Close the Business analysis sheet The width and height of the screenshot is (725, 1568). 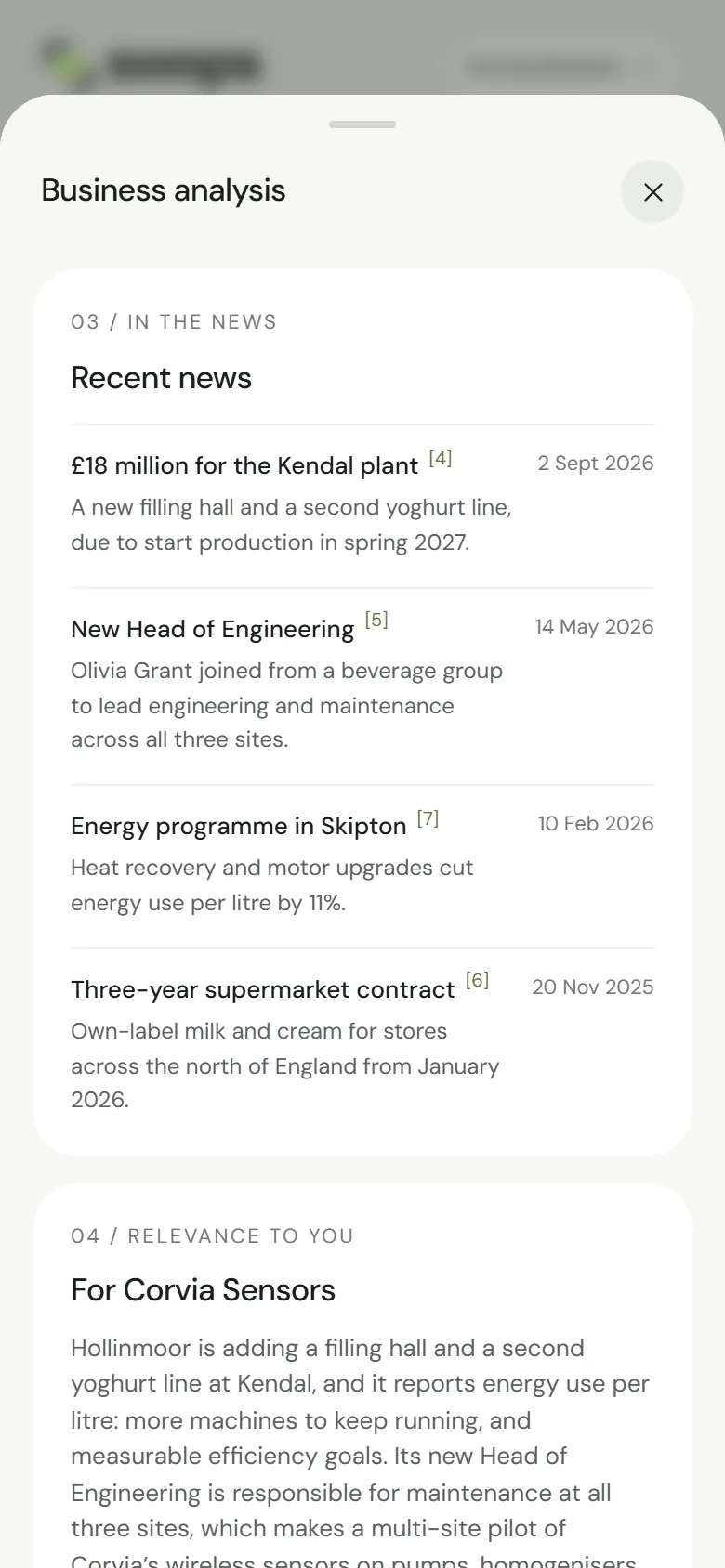tap(652, 192)
